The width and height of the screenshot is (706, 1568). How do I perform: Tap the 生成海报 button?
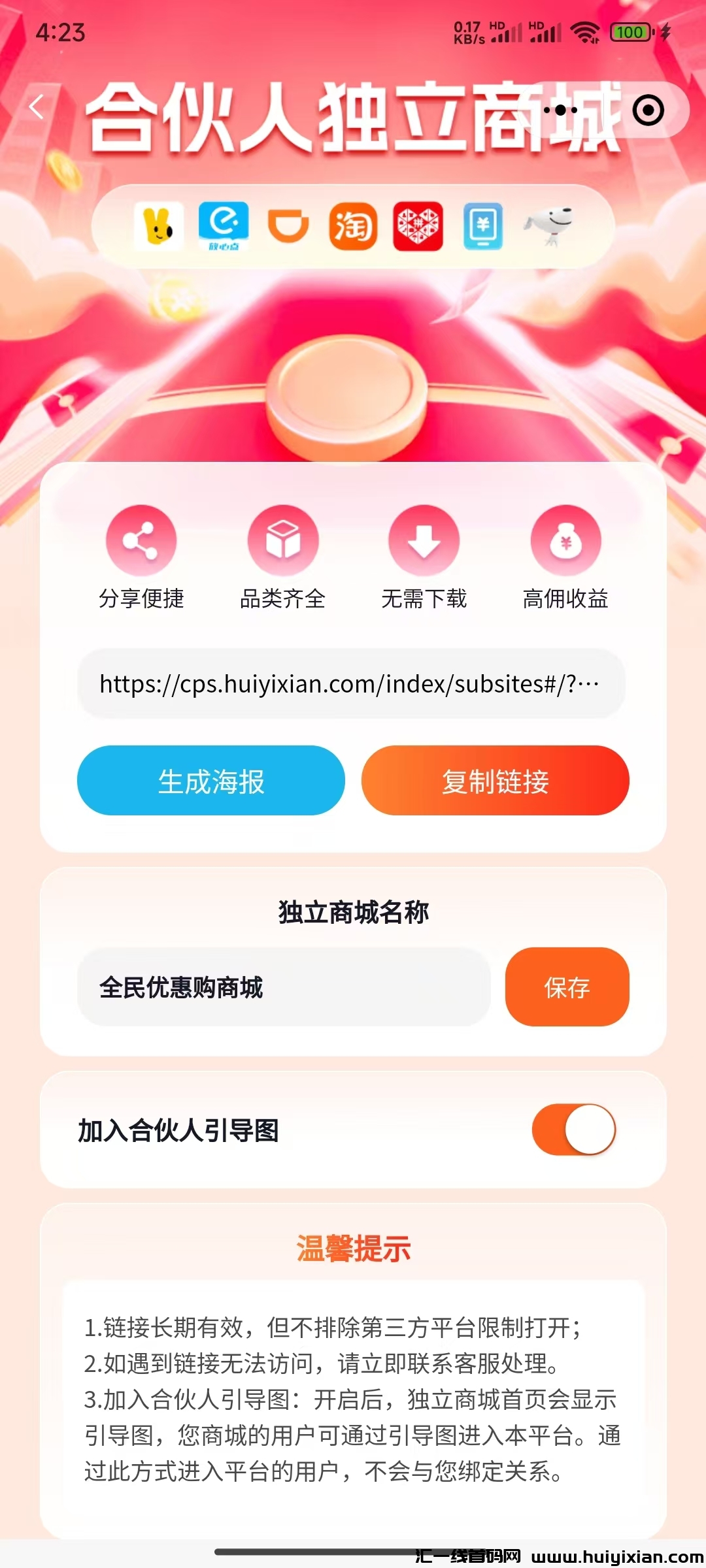pos(210,781)
